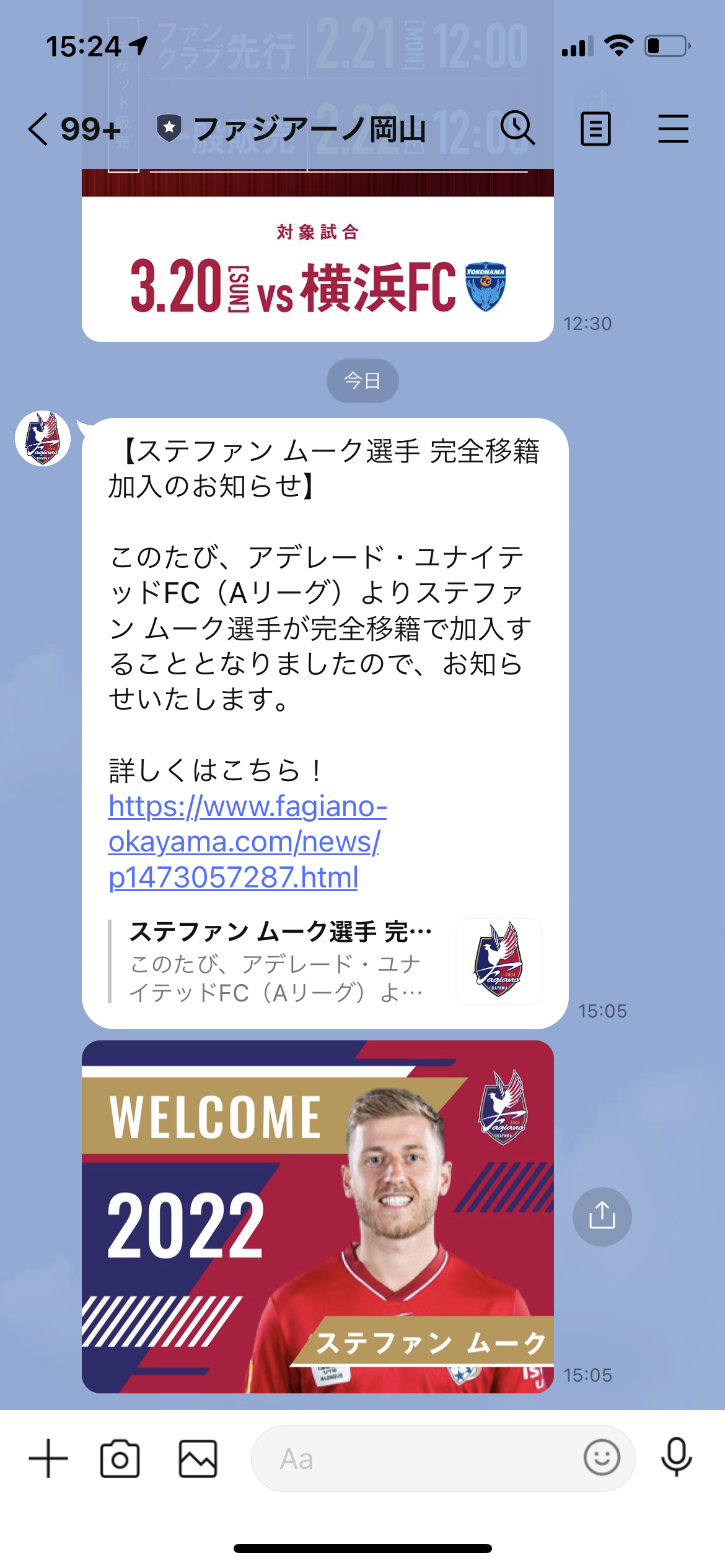Viewport: 725px width, 1568px height.
Task: Go back to the chat list
Action: click(x=38, y=129)
